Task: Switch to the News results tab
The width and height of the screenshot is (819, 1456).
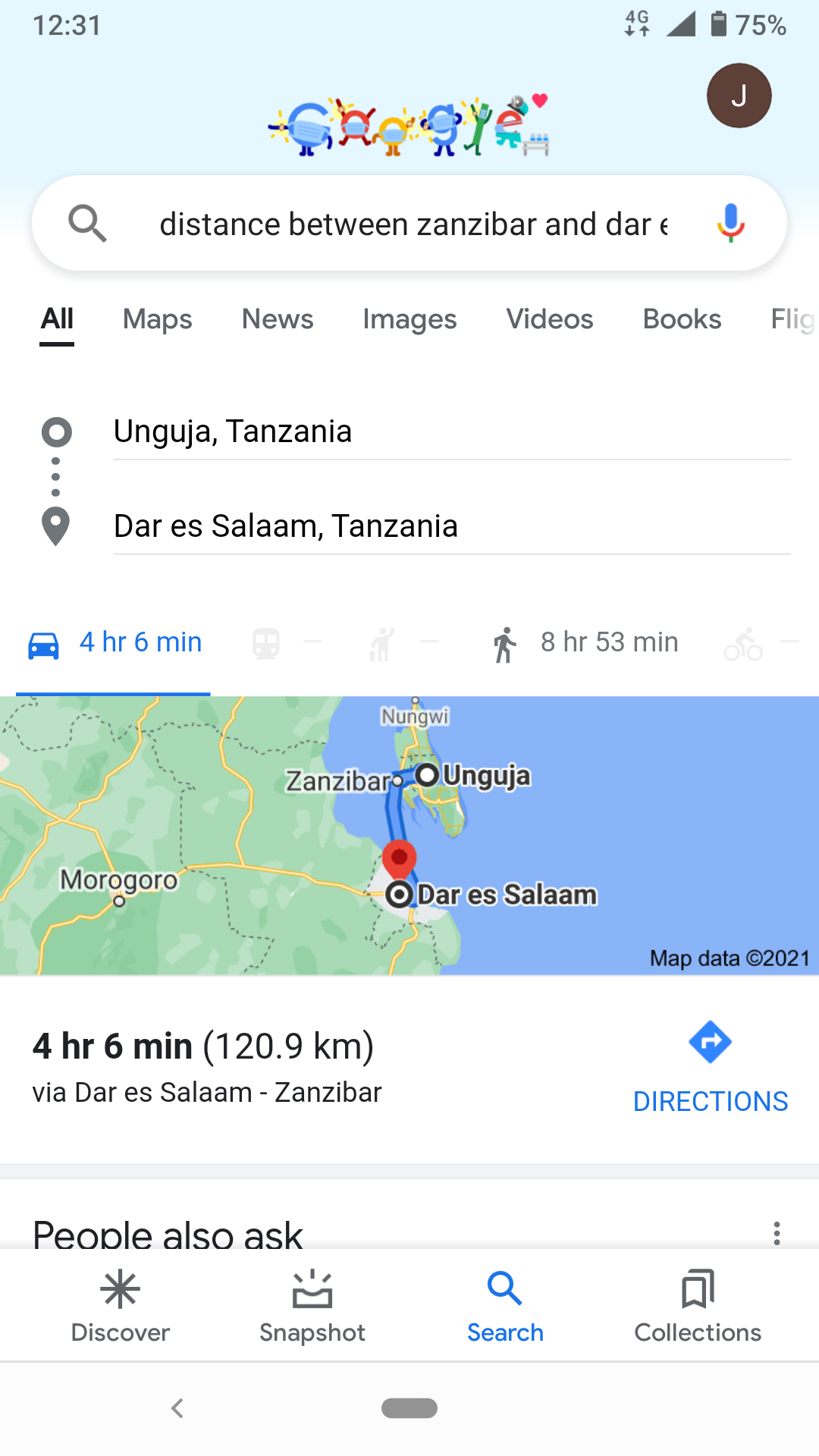Action: click(278, 319)
